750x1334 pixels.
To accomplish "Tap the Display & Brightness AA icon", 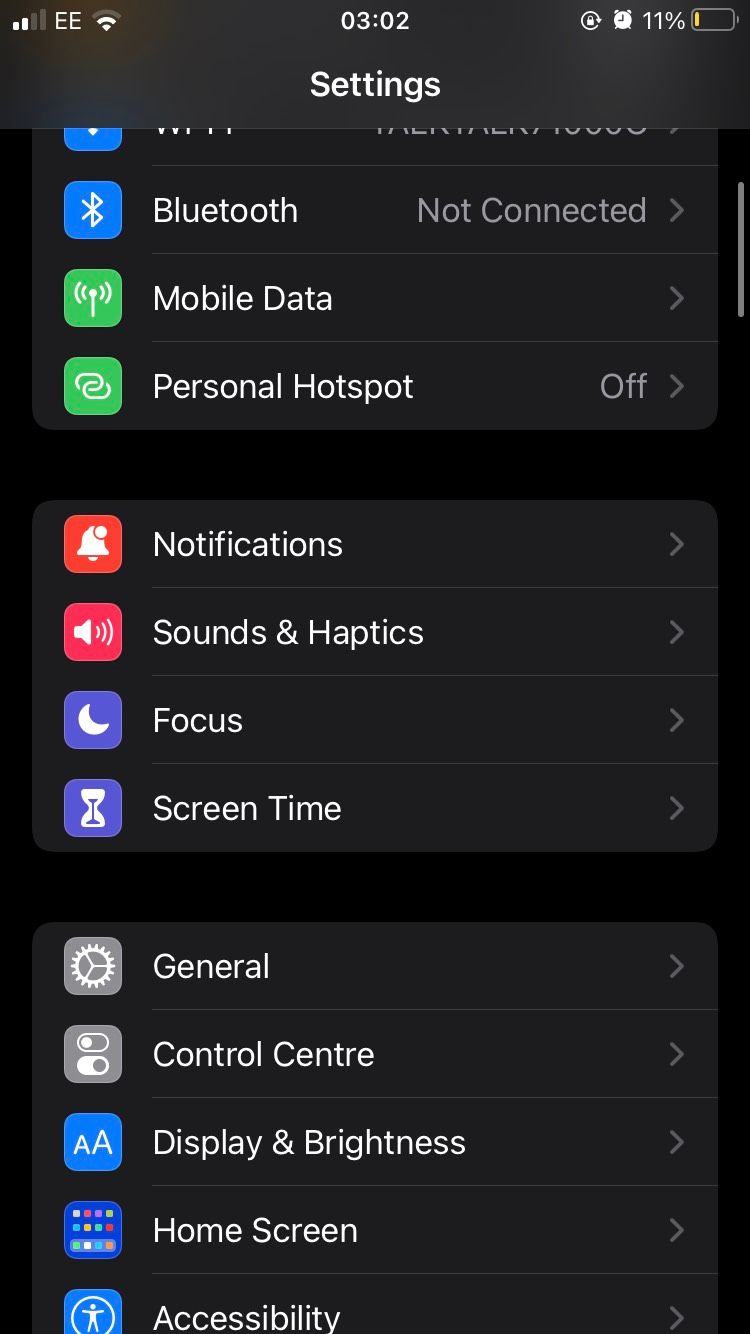I will pos(92,1142).
